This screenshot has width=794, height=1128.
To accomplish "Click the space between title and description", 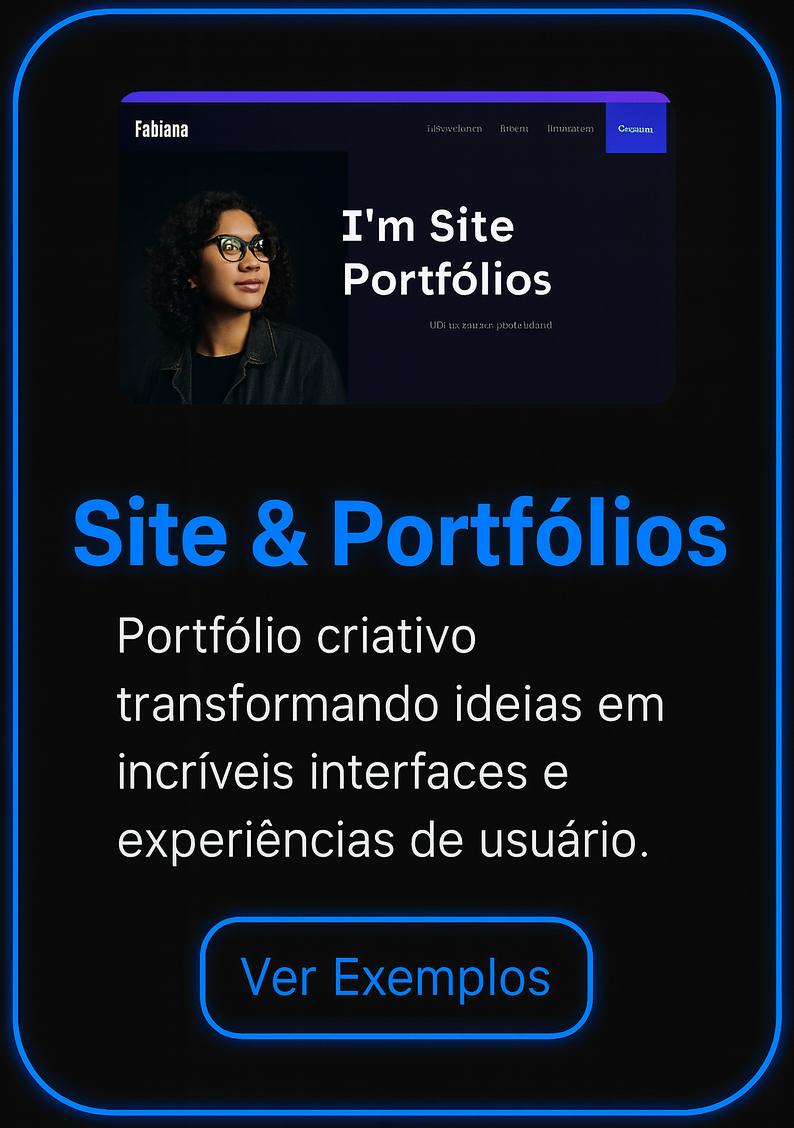I will [397, 590].
